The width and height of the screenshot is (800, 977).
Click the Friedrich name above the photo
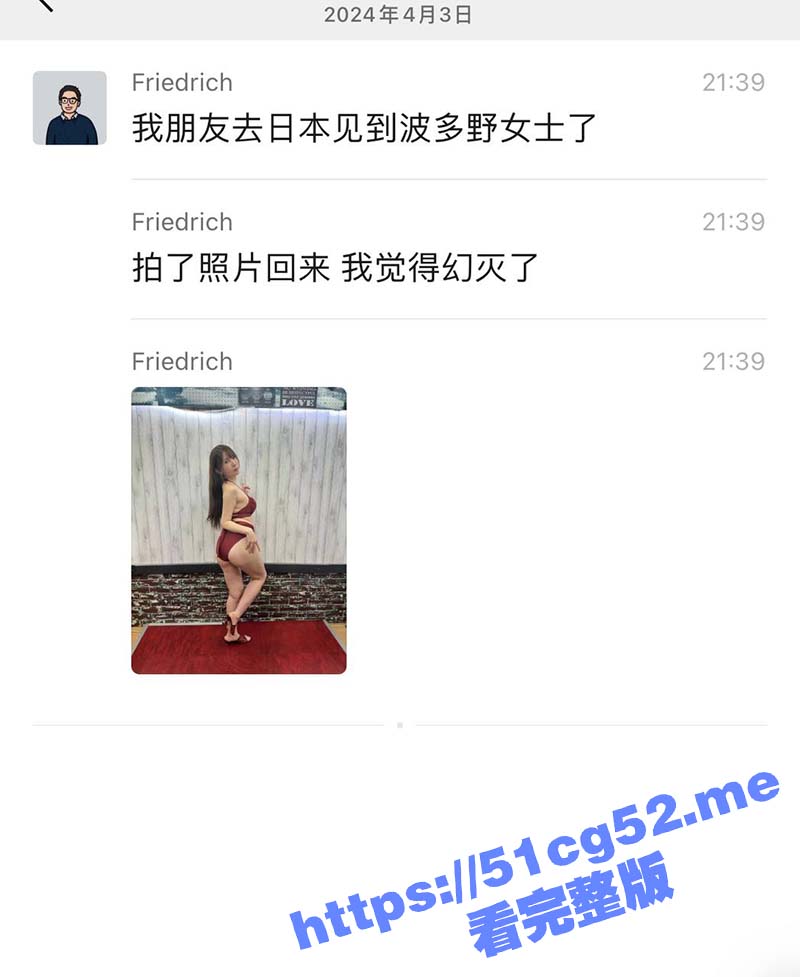tap(181, 361)
